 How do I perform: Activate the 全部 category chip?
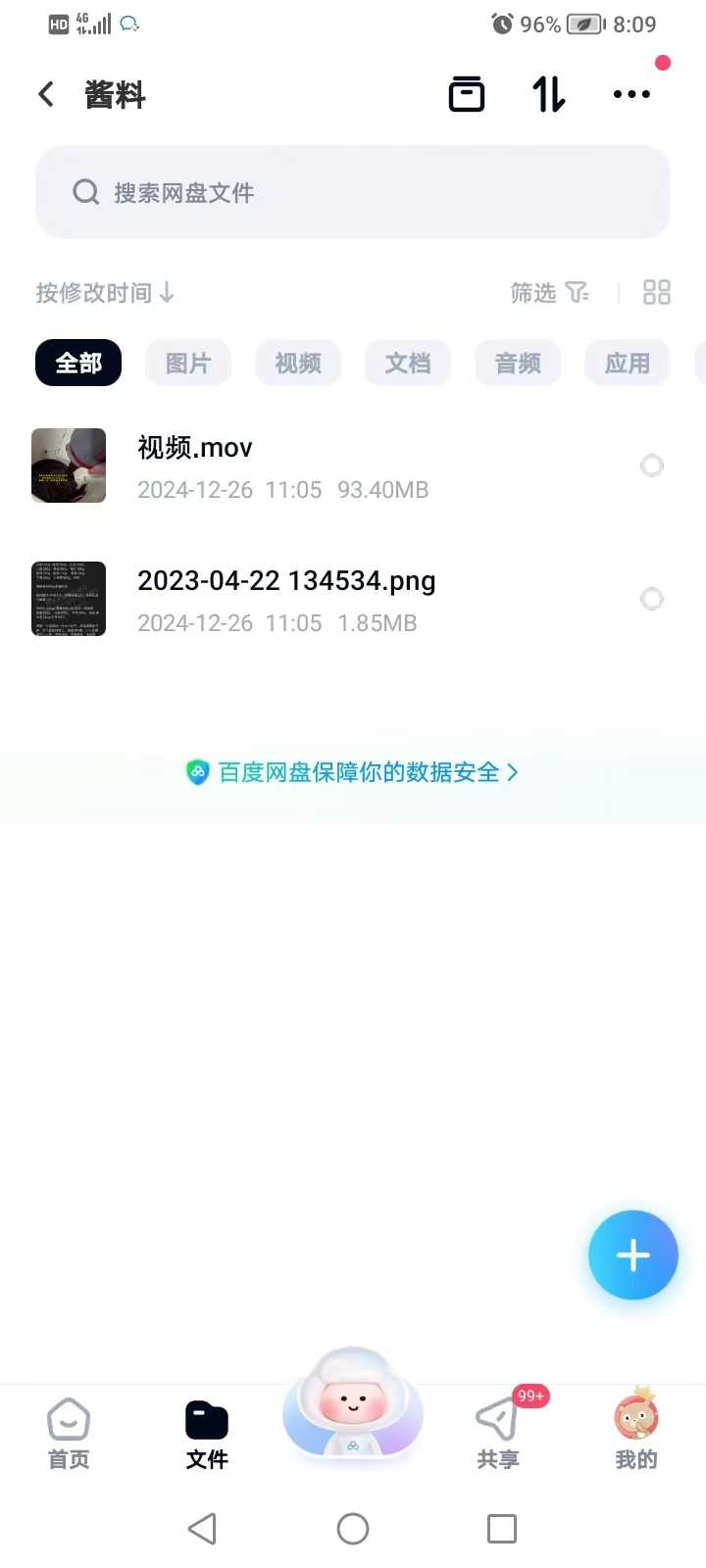[77, 363]
